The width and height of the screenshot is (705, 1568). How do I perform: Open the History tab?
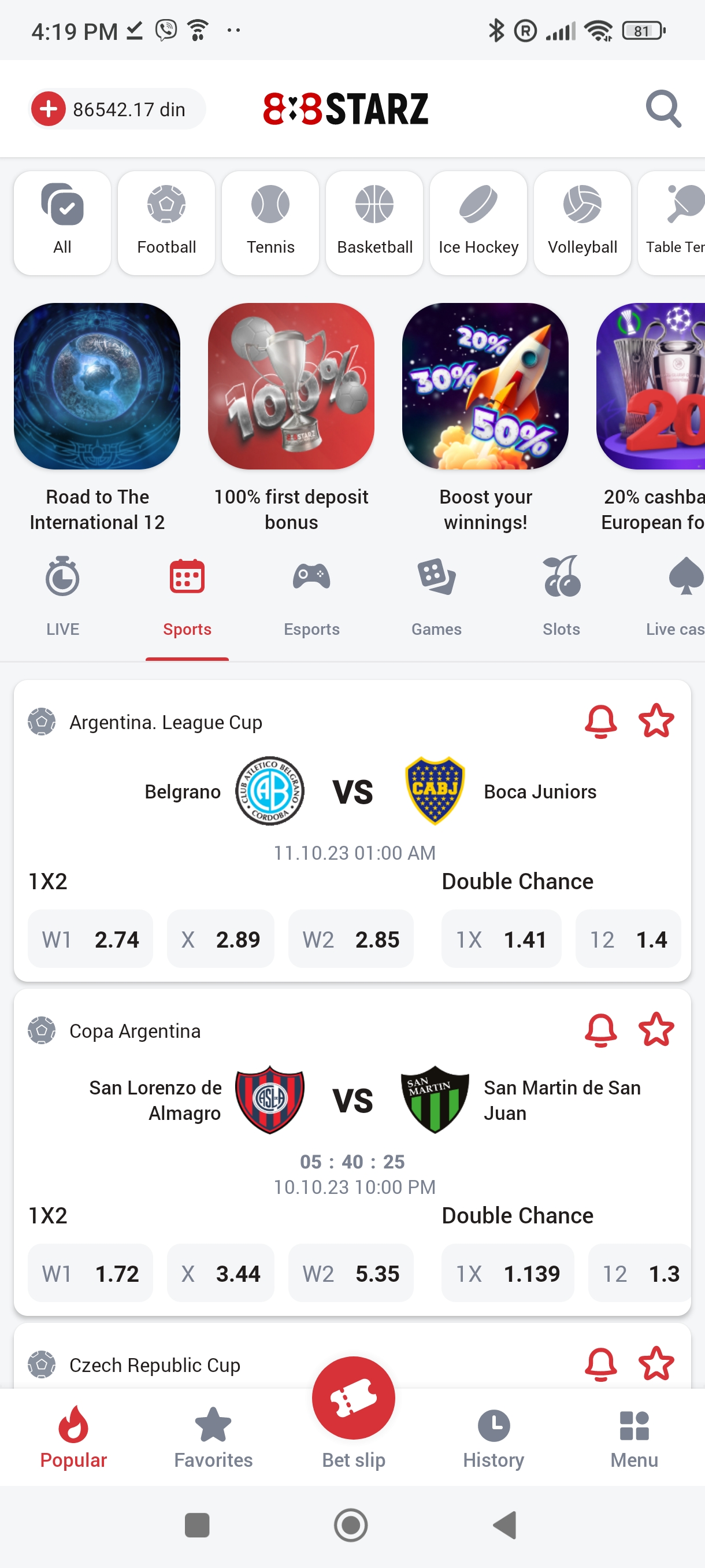tap(493, 1437)
